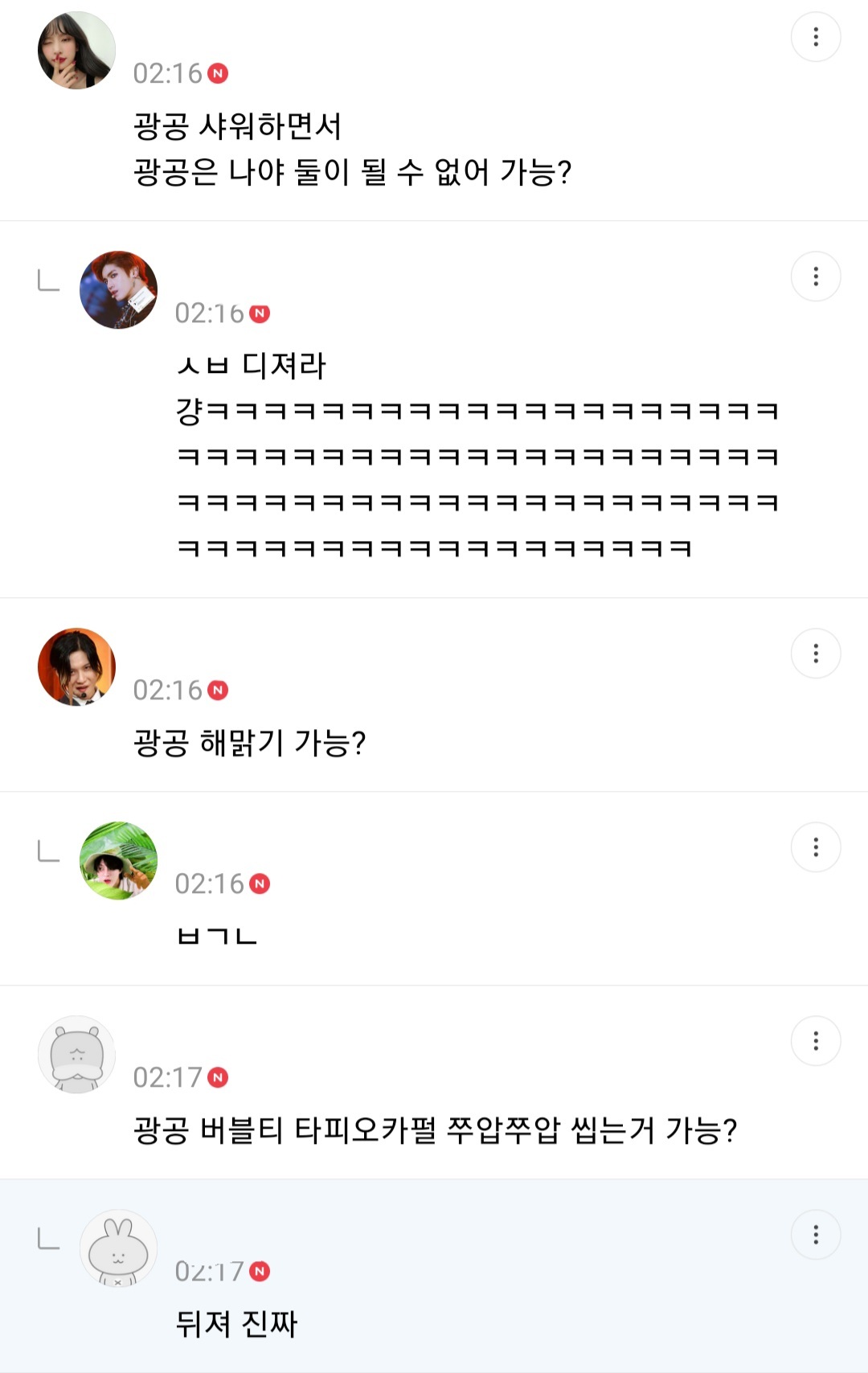868x1373 pixels.
Task: Open the three-dot menu on the first comment
Action: point(817,37)
